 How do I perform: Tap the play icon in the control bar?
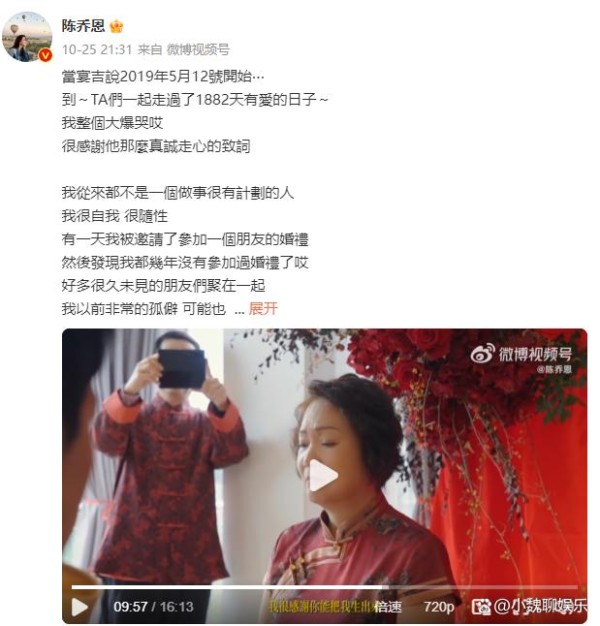tap(80, 606)
